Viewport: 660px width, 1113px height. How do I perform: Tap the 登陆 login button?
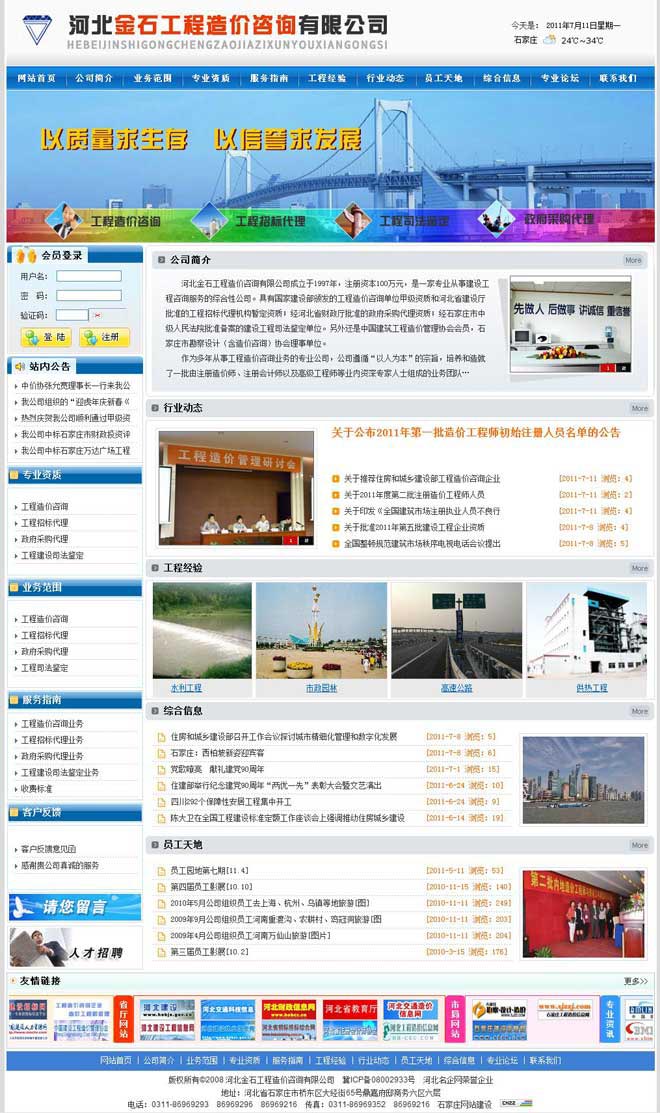[47, 338]
